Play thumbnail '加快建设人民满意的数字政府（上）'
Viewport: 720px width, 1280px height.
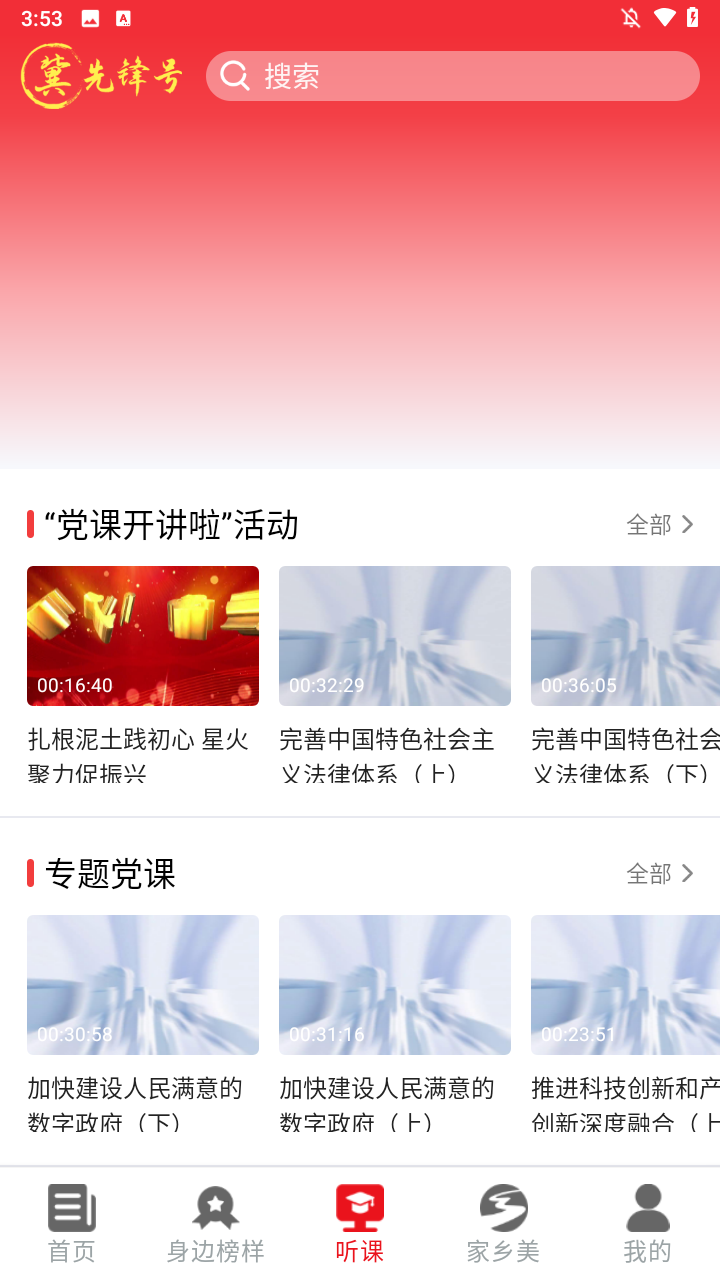394,985
